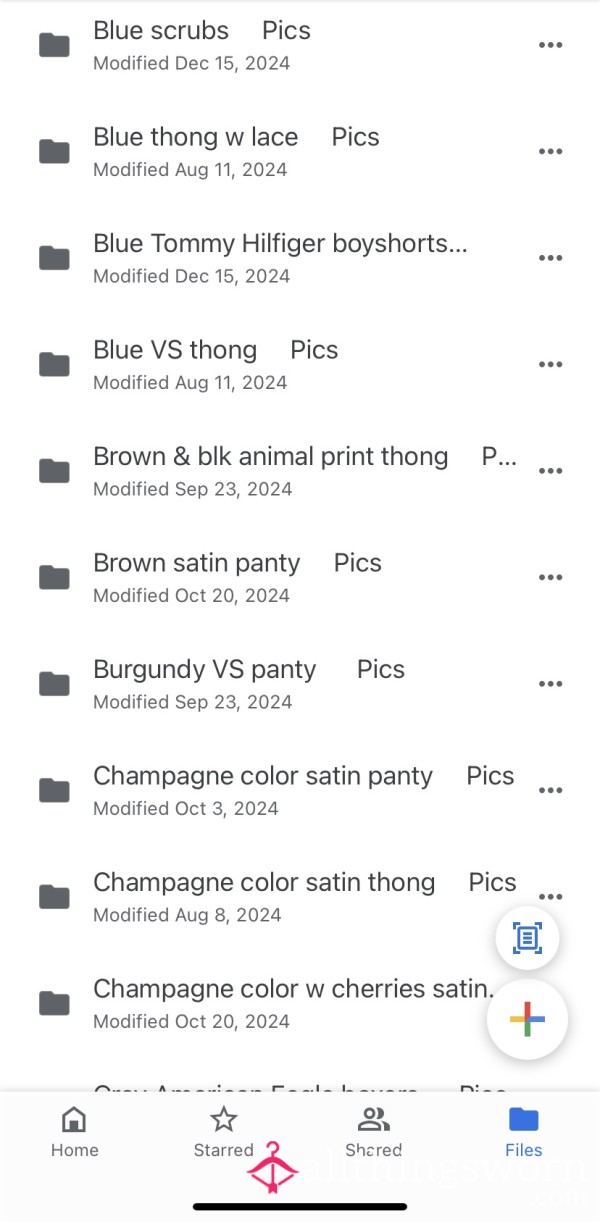Switch to the Starred tab
Viewport: 600px width, 1222px height.
point(224,1133)
